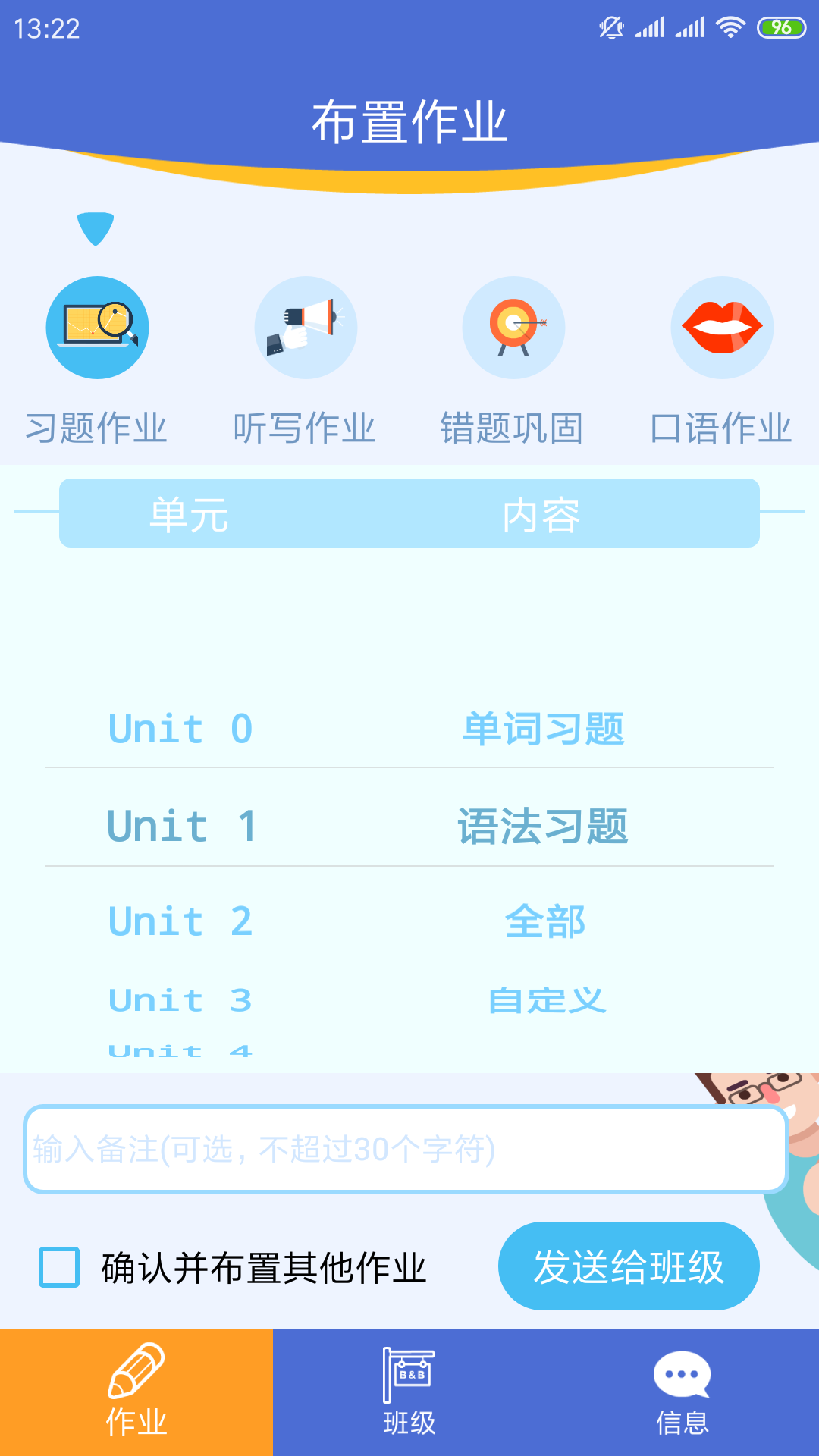Switch to the 内容 tab
Image resolution: width=819 pixels, height=1456 pixels.
pos(541,513)
